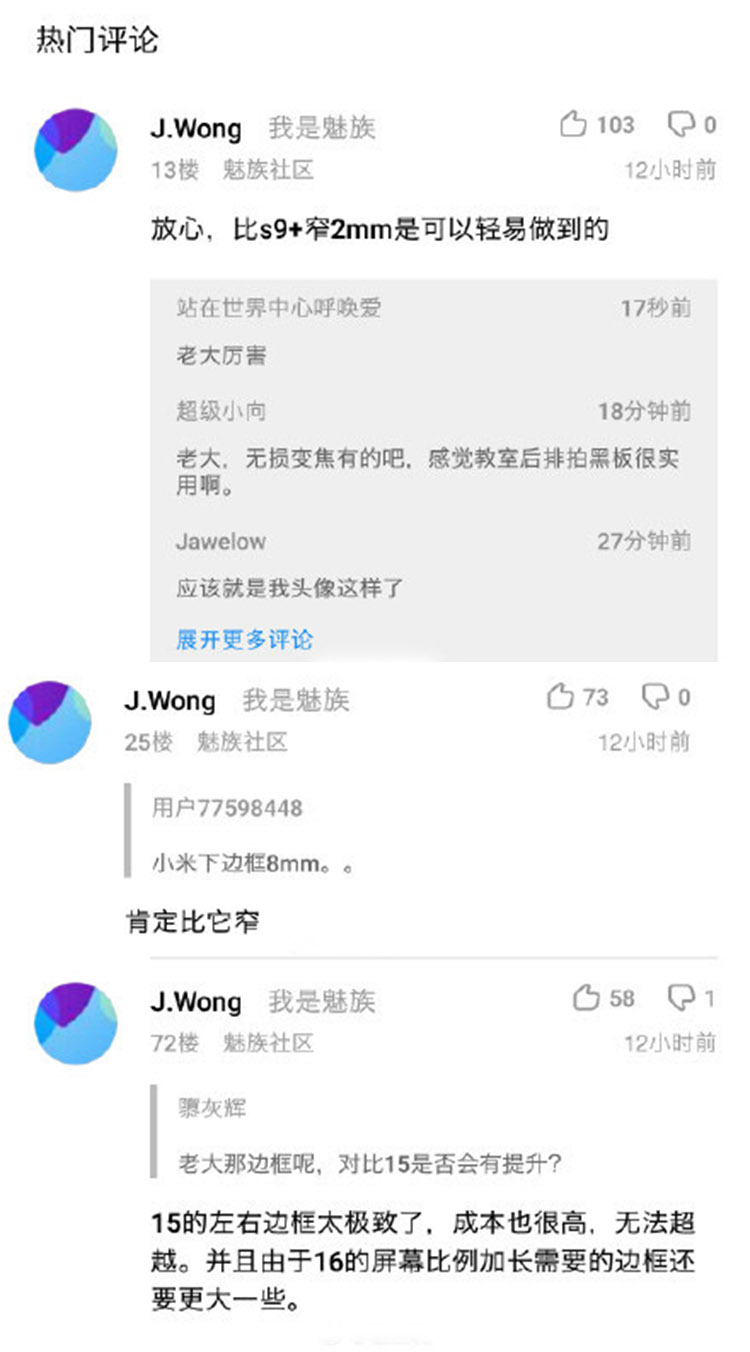This screenshot has width=750, height=1352.
Task: Like J.Wong's comment with 103 likes
Action: 573,126
